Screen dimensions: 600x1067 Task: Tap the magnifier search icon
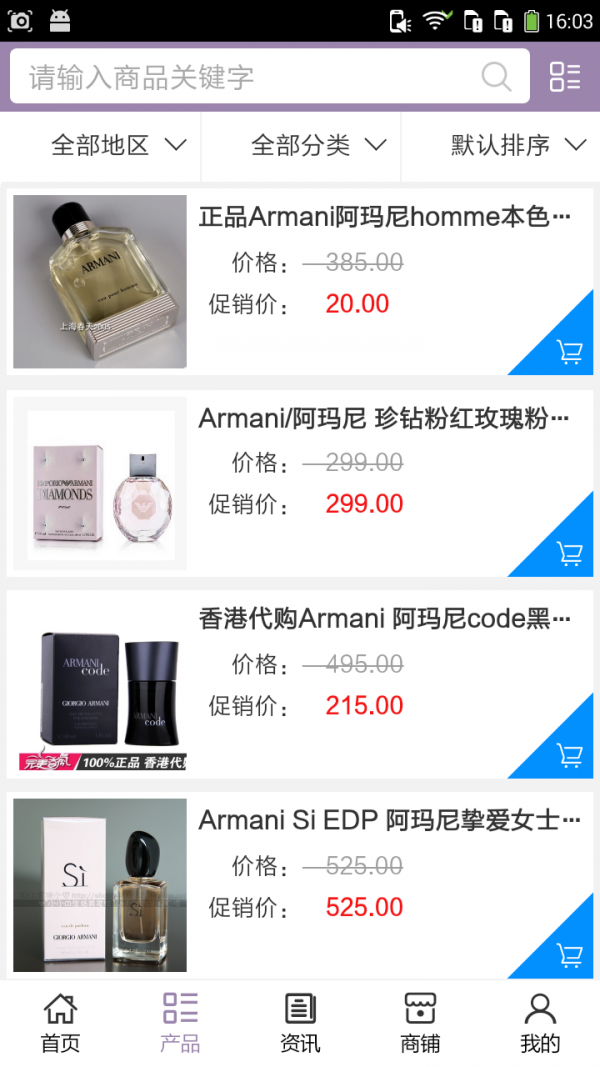point(496,77)
